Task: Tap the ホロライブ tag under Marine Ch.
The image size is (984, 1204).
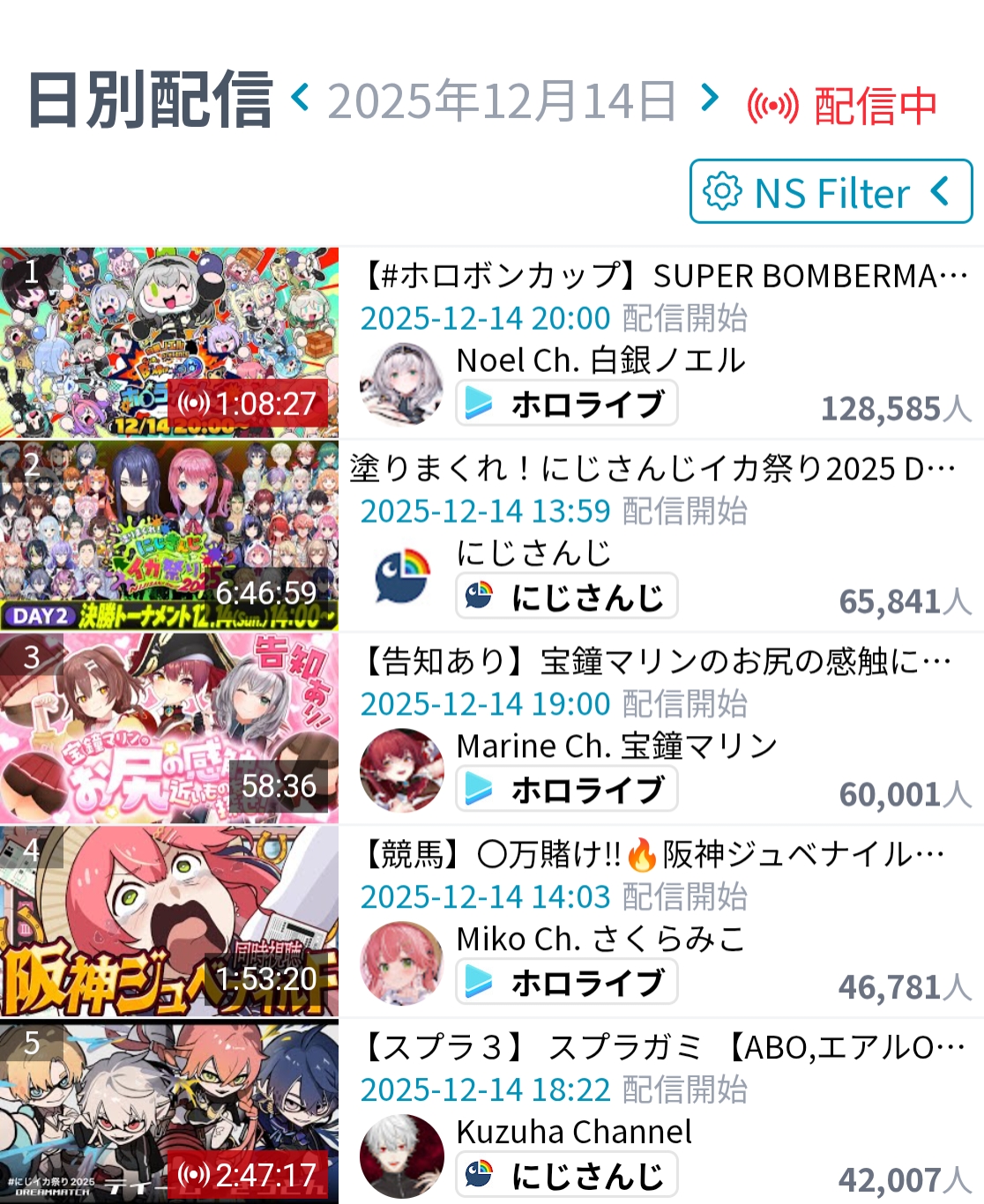Action: click(x=567, y=789)
